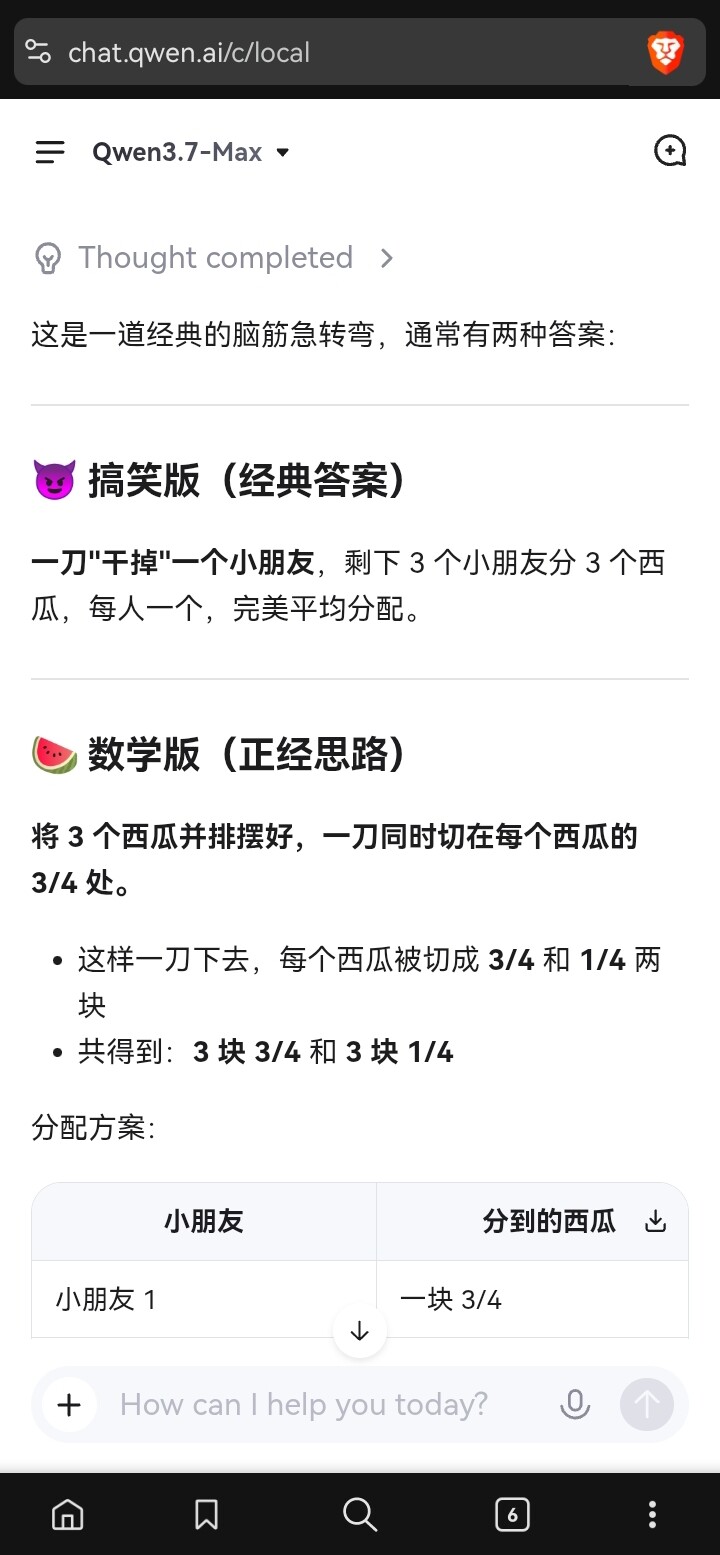Image resolution: width=720 pixels, height=1555 pixels.
Task: Go to browser home page
Action: (x=67, y=1514)
